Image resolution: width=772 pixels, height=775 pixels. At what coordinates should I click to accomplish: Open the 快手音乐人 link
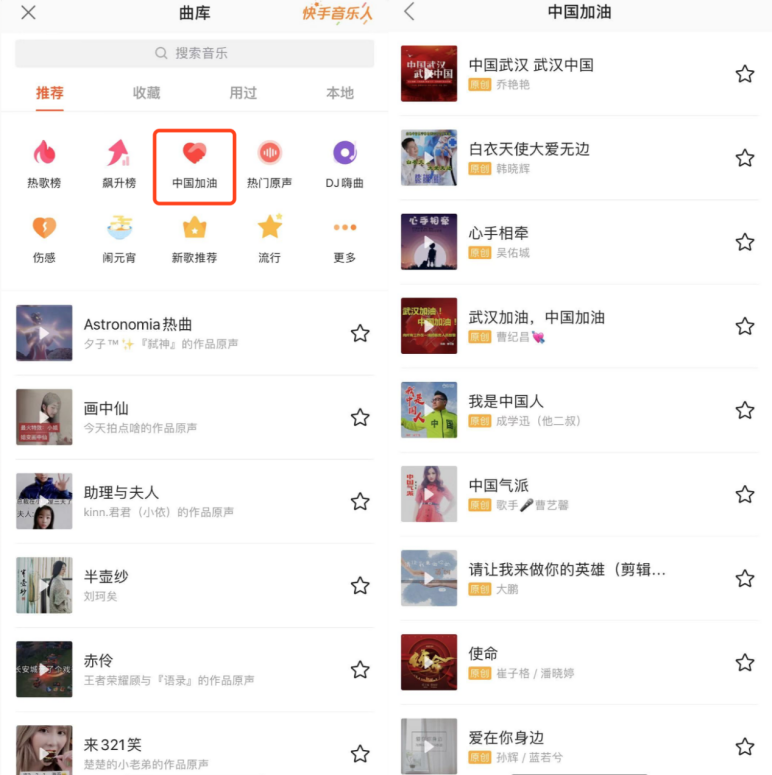(x=336, y=14)
